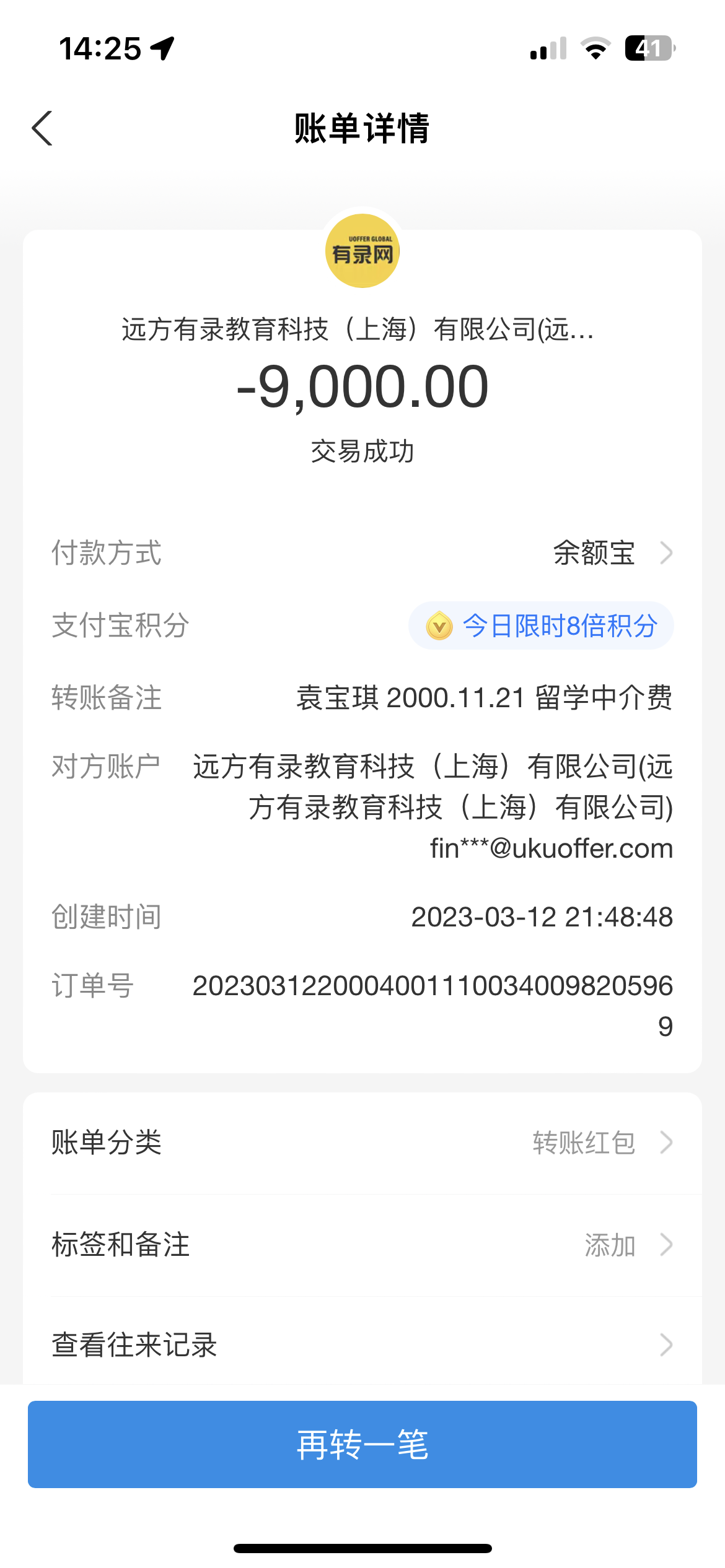Open the 有录网 merchant avatar
725x1568 pixels.
362,251
